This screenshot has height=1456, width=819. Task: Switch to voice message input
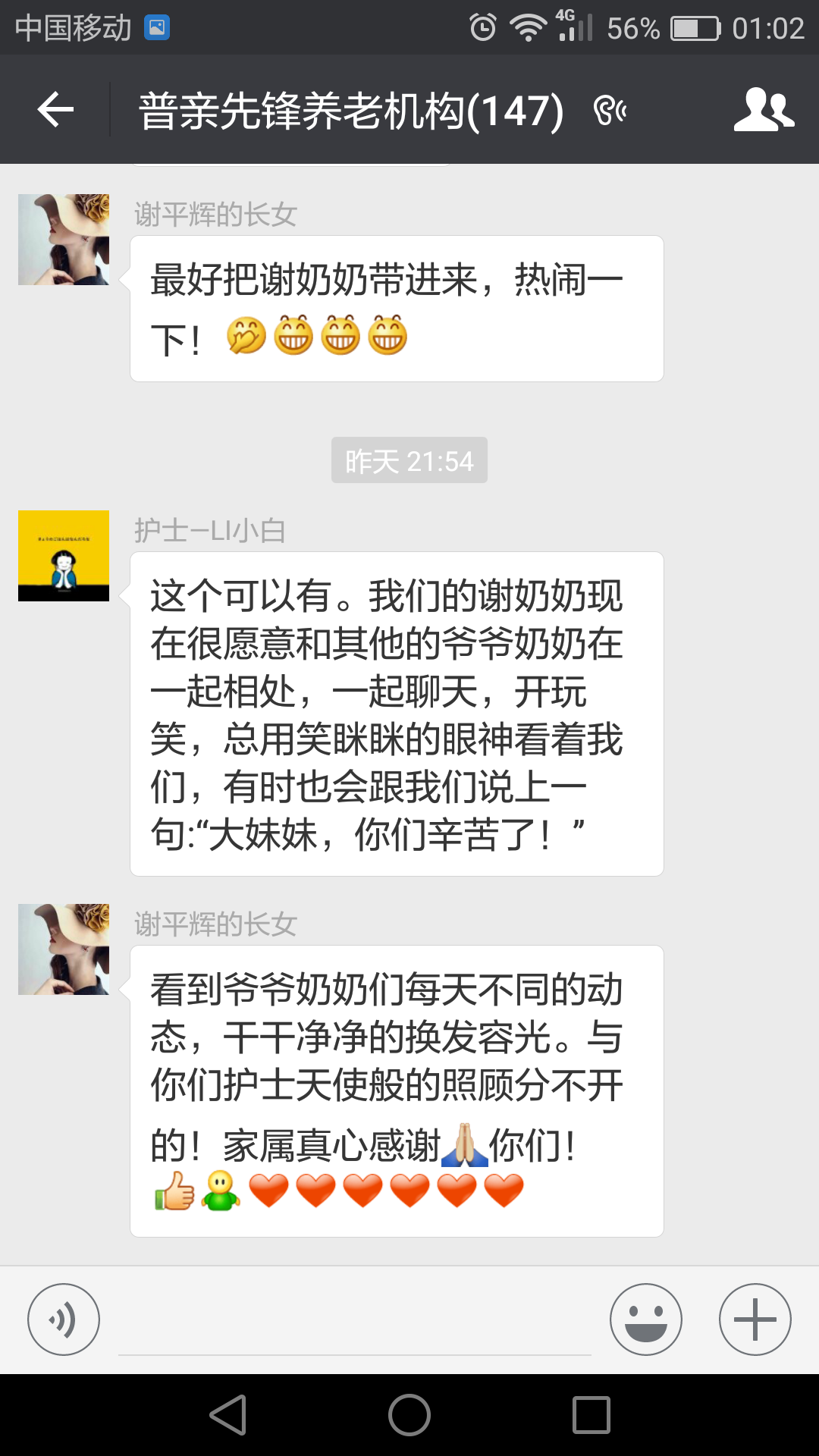click(64, 1319)
